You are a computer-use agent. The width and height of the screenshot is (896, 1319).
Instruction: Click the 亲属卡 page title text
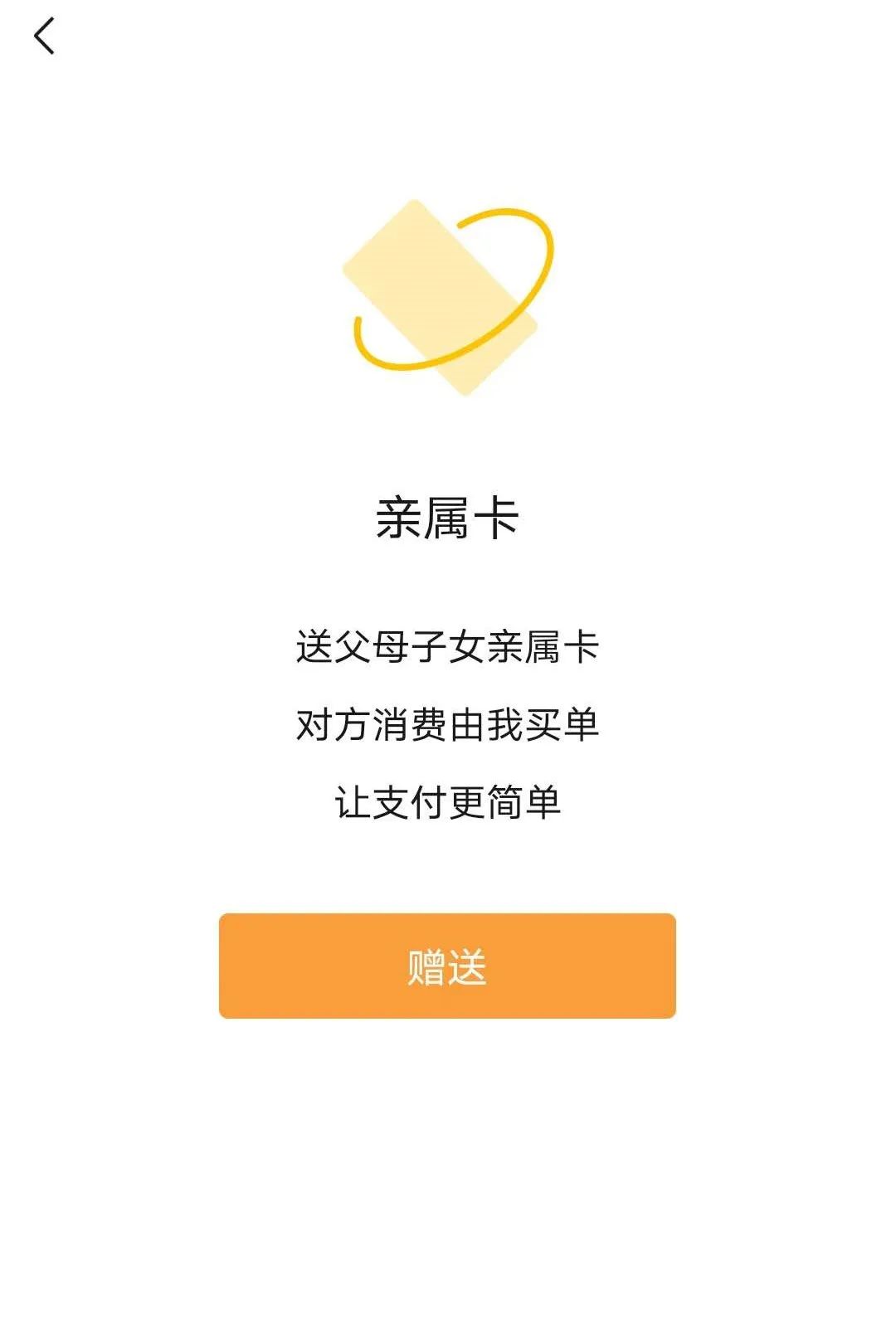point(447,514)
